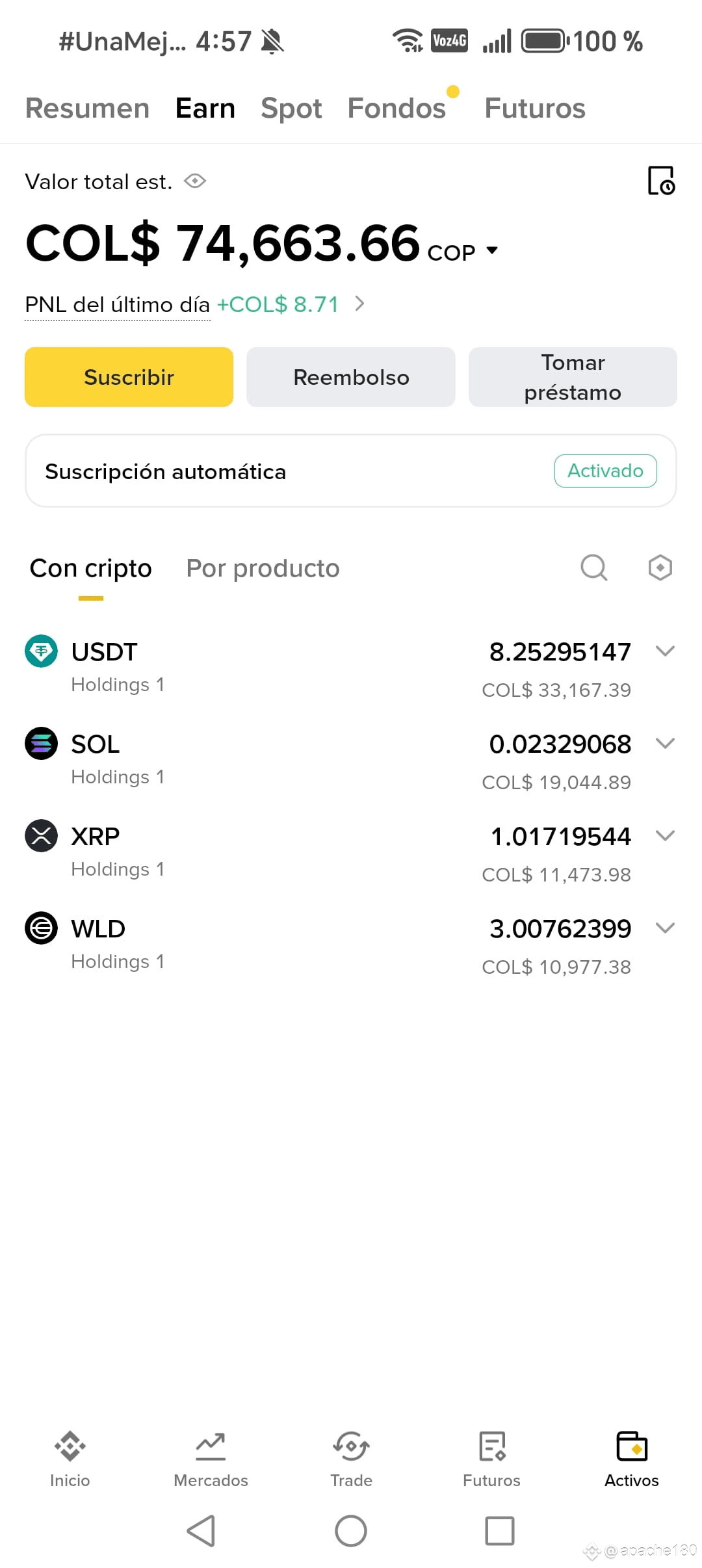
Task: Tap the system back button
Action: click(x=201, y=1531)
